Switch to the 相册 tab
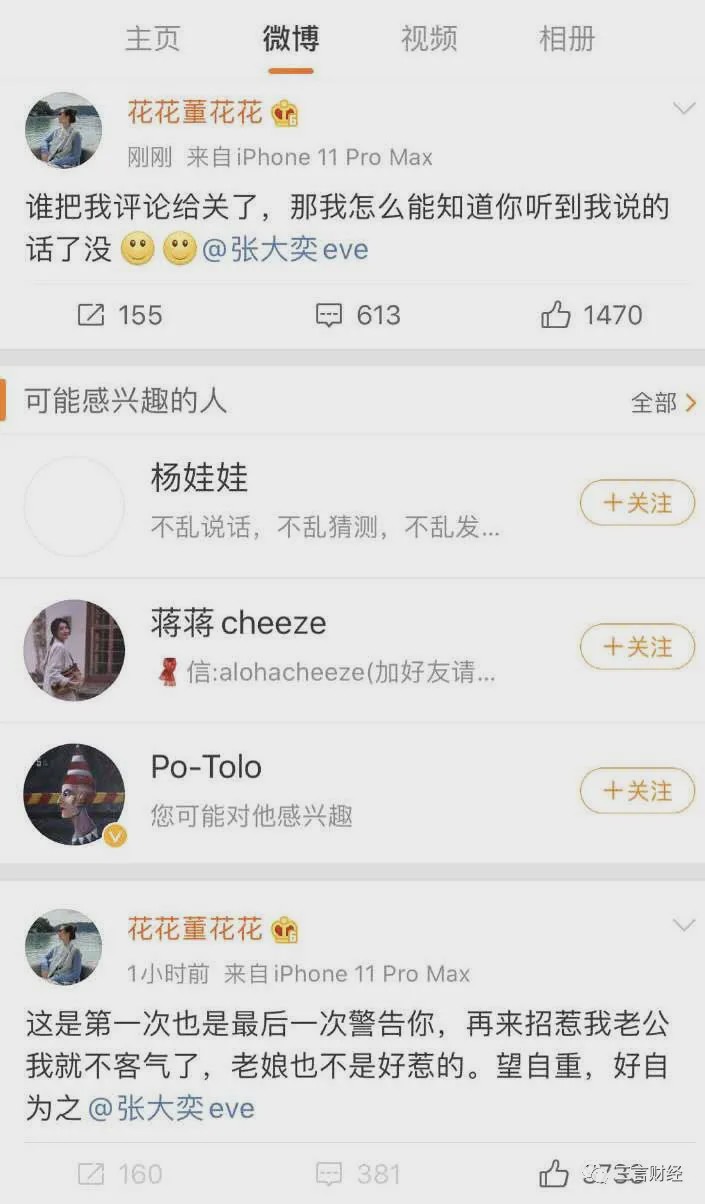Viewport: 705px width, 1204px height. (x=566, y=39)
